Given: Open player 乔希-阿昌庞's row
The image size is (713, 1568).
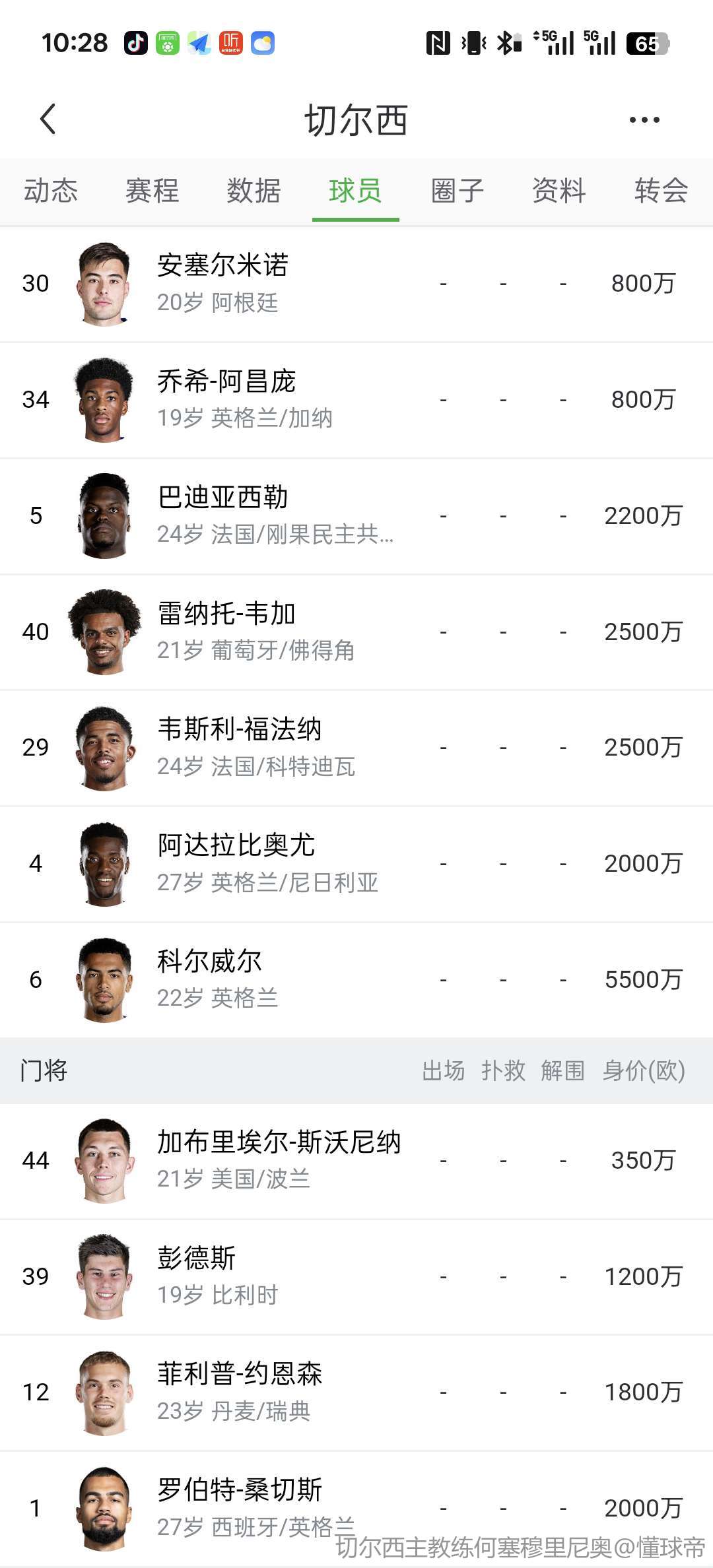Looking at the screenshot, I should [356, 401].
